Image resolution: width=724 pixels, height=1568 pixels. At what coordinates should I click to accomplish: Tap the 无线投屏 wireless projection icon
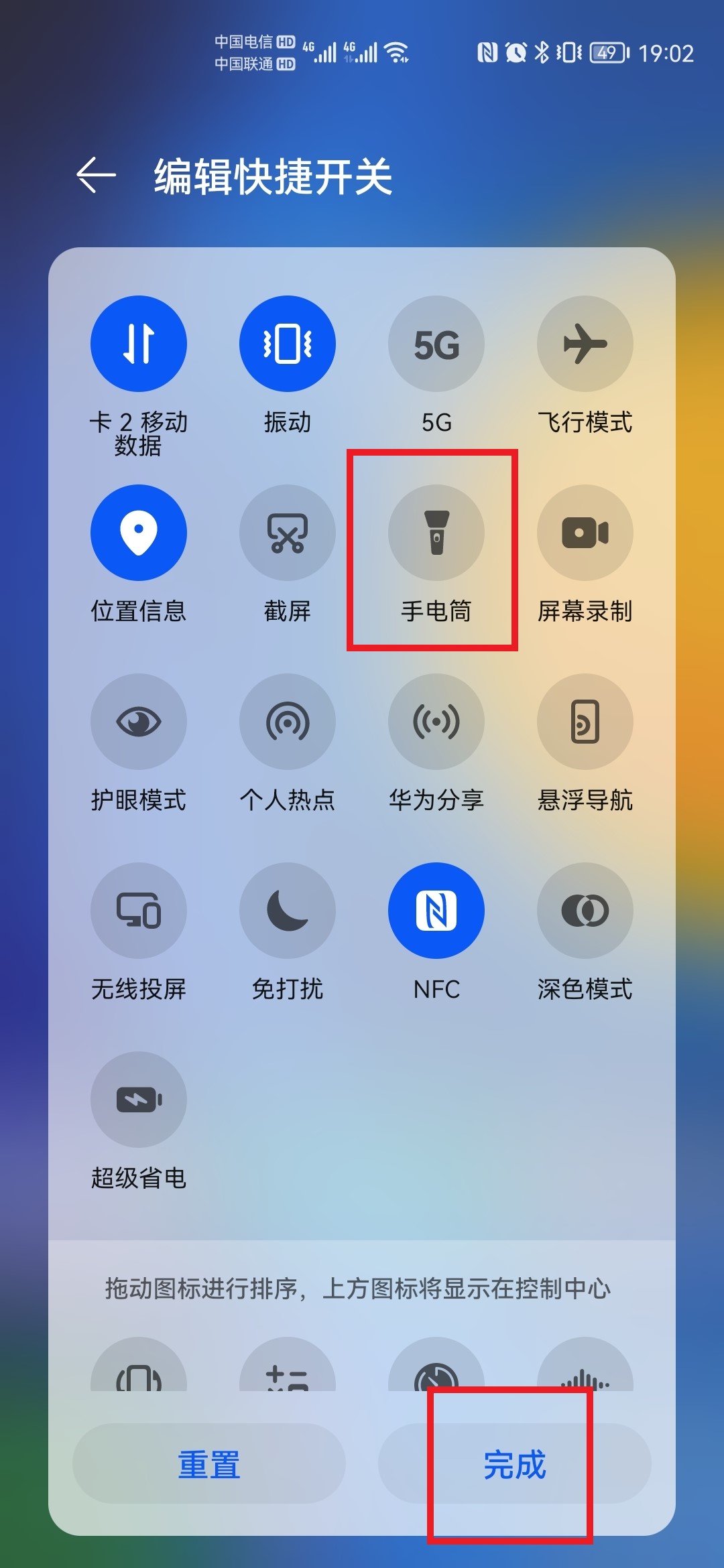pos(139,911)
